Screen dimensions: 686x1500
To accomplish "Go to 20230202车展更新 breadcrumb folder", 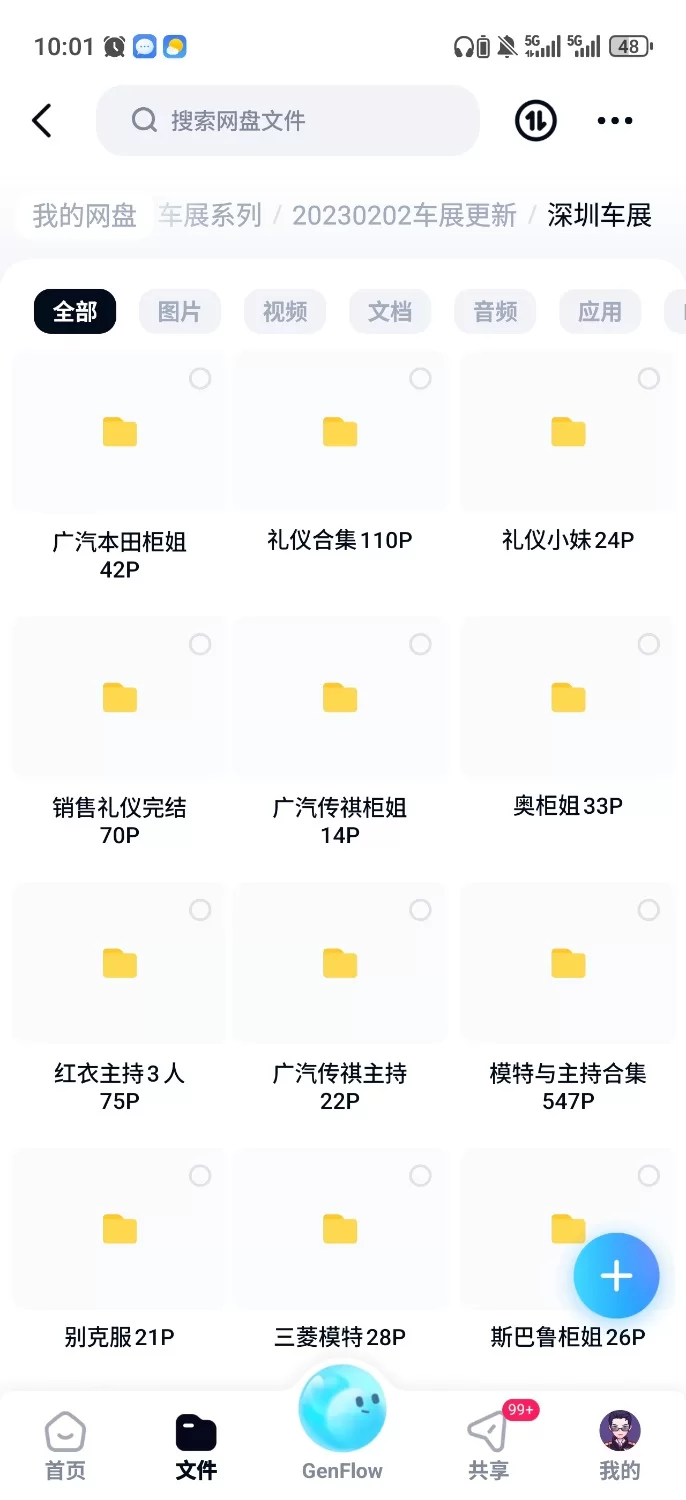I will coord(404,215).
